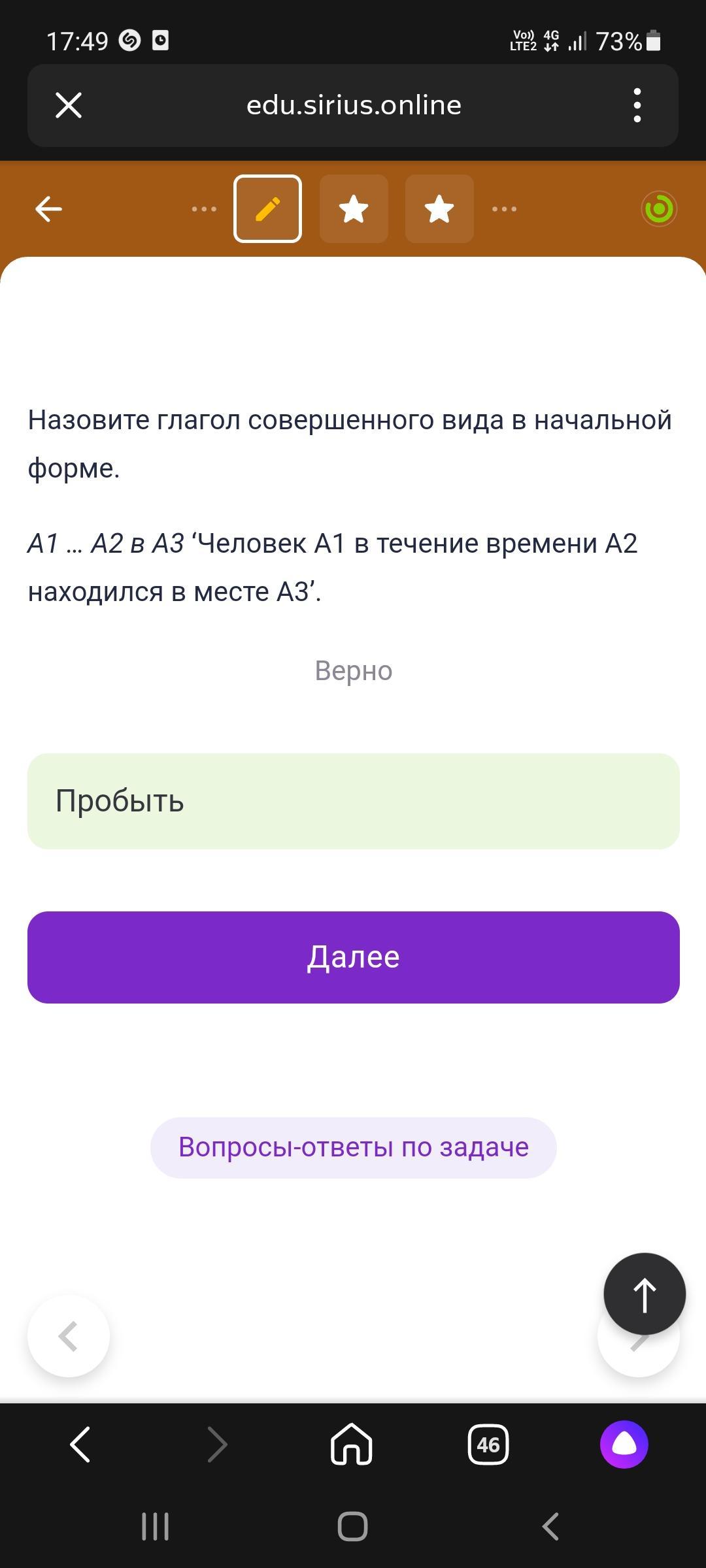
Task: Open the browser three-dot overflow menu
Action: pyautogui.click(x=637, y=105)
